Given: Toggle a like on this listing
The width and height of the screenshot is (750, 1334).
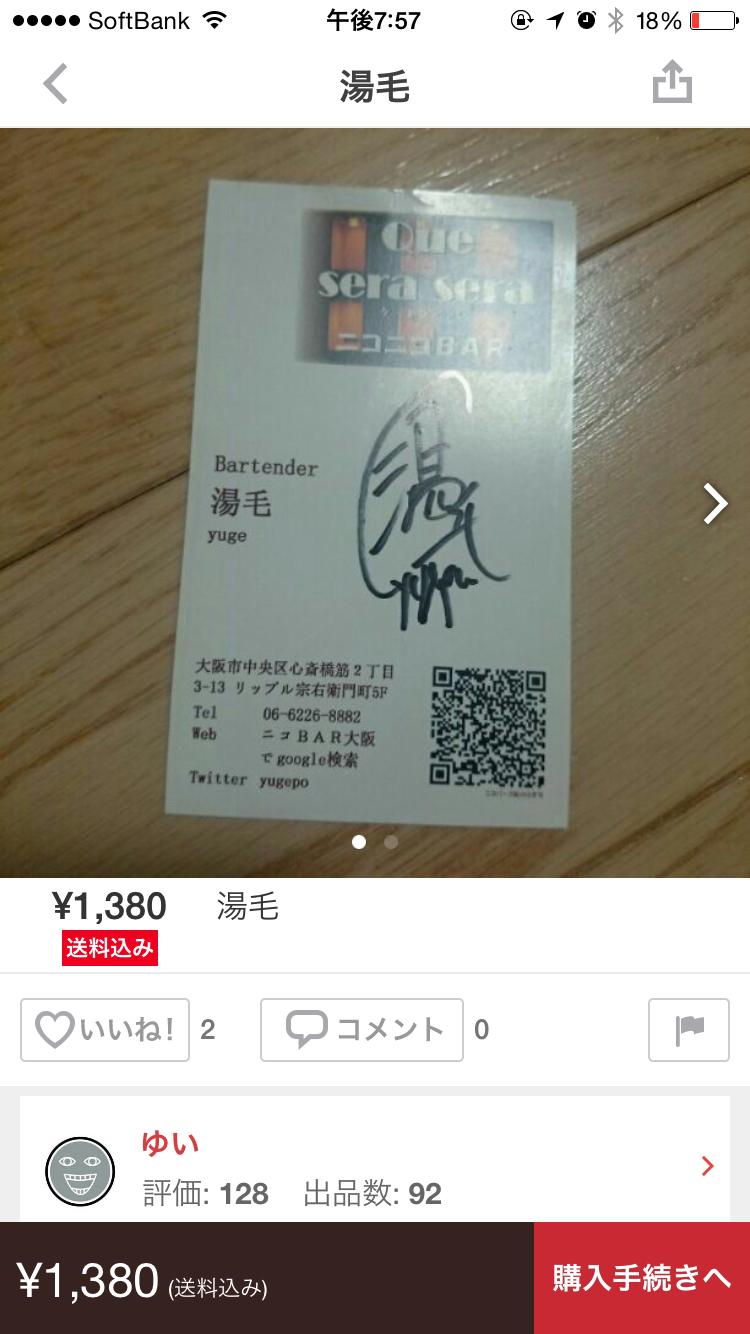Looking at the screenshot, I should click(104, 1029).
